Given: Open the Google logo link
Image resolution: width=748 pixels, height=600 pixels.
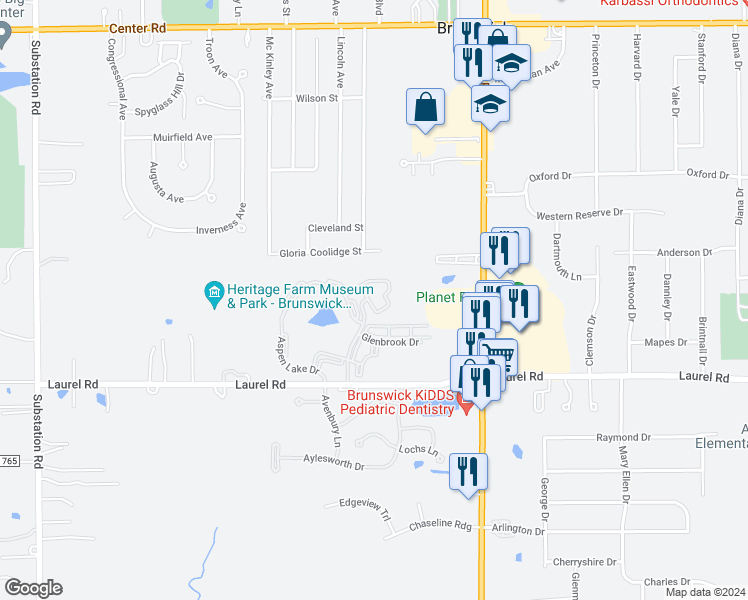Looking at the screenshot, I should point(33,587).
